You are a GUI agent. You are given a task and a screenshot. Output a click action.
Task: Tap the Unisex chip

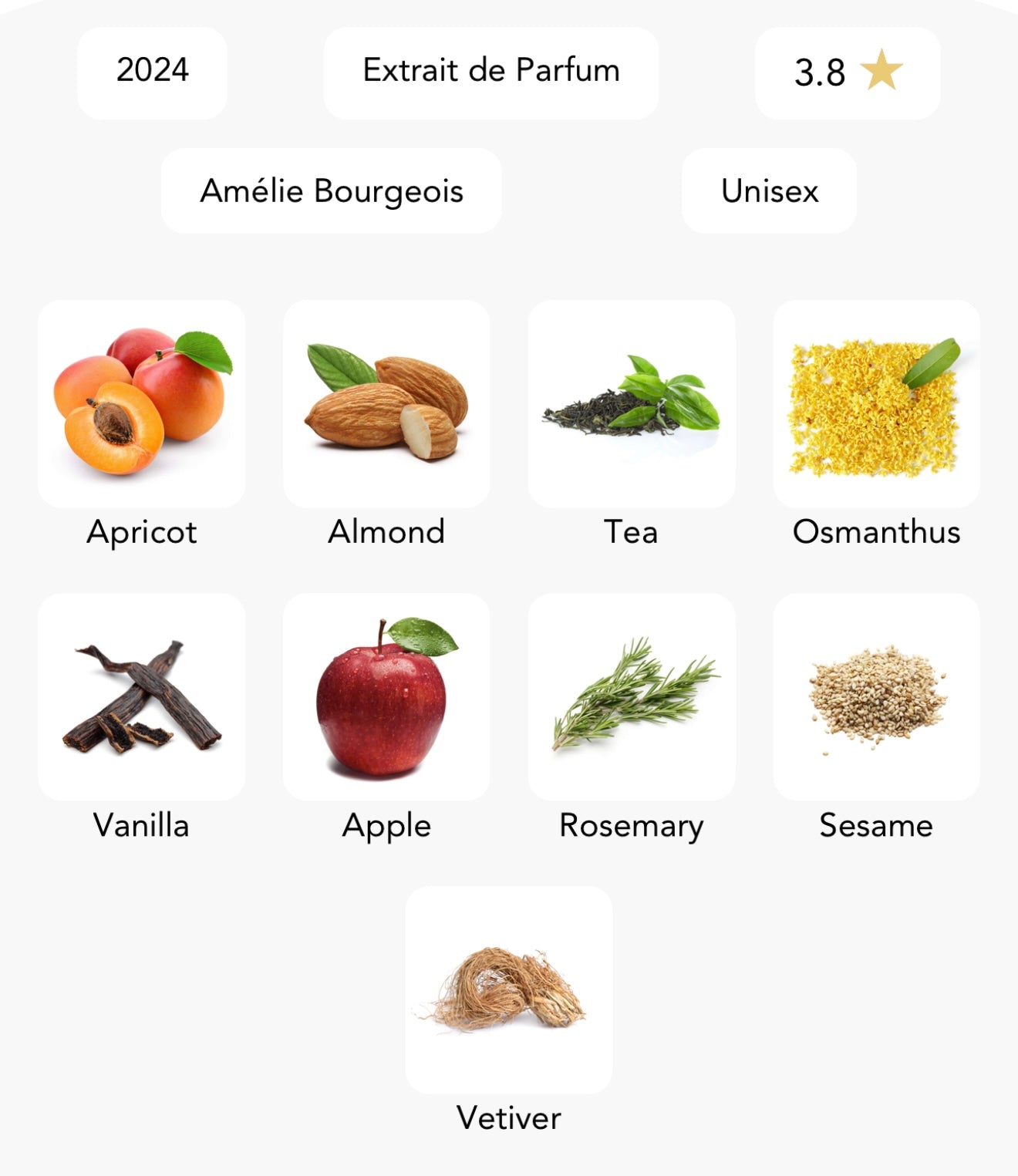pyautogui.click(x=769, y=191)
